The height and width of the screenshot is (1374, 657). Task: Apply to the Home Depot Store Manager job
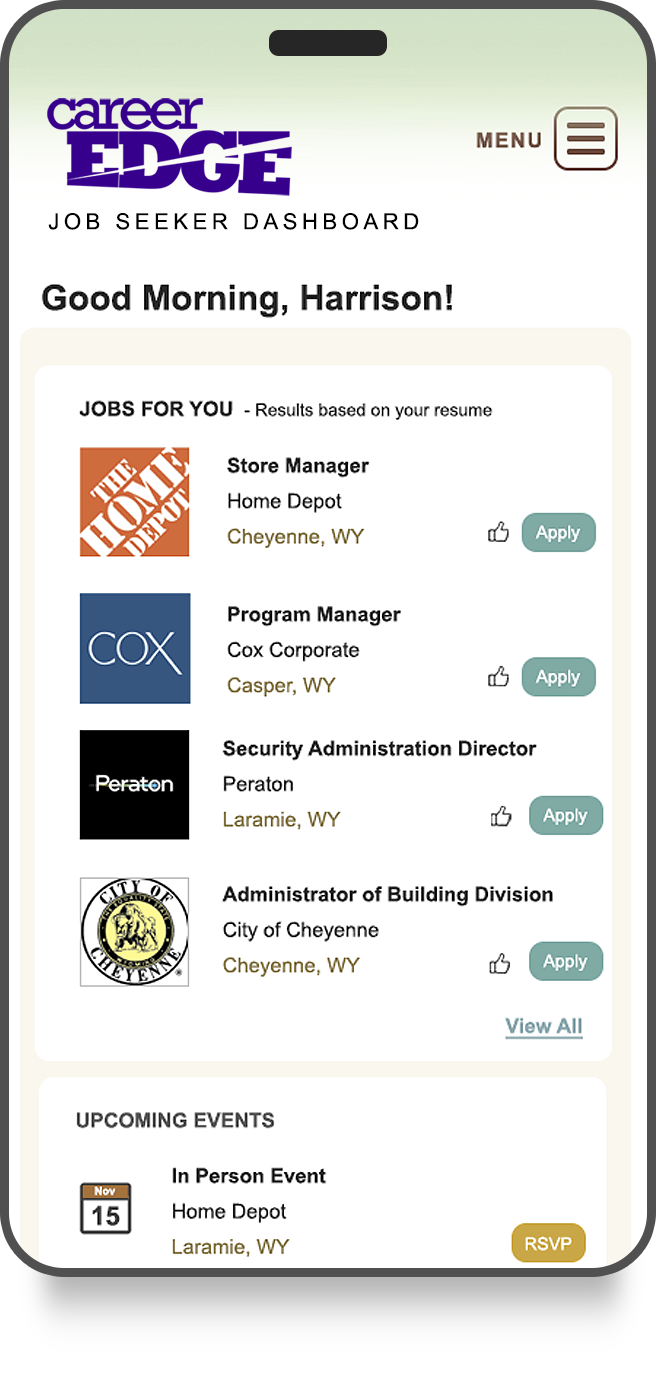(x=558, y=533)
